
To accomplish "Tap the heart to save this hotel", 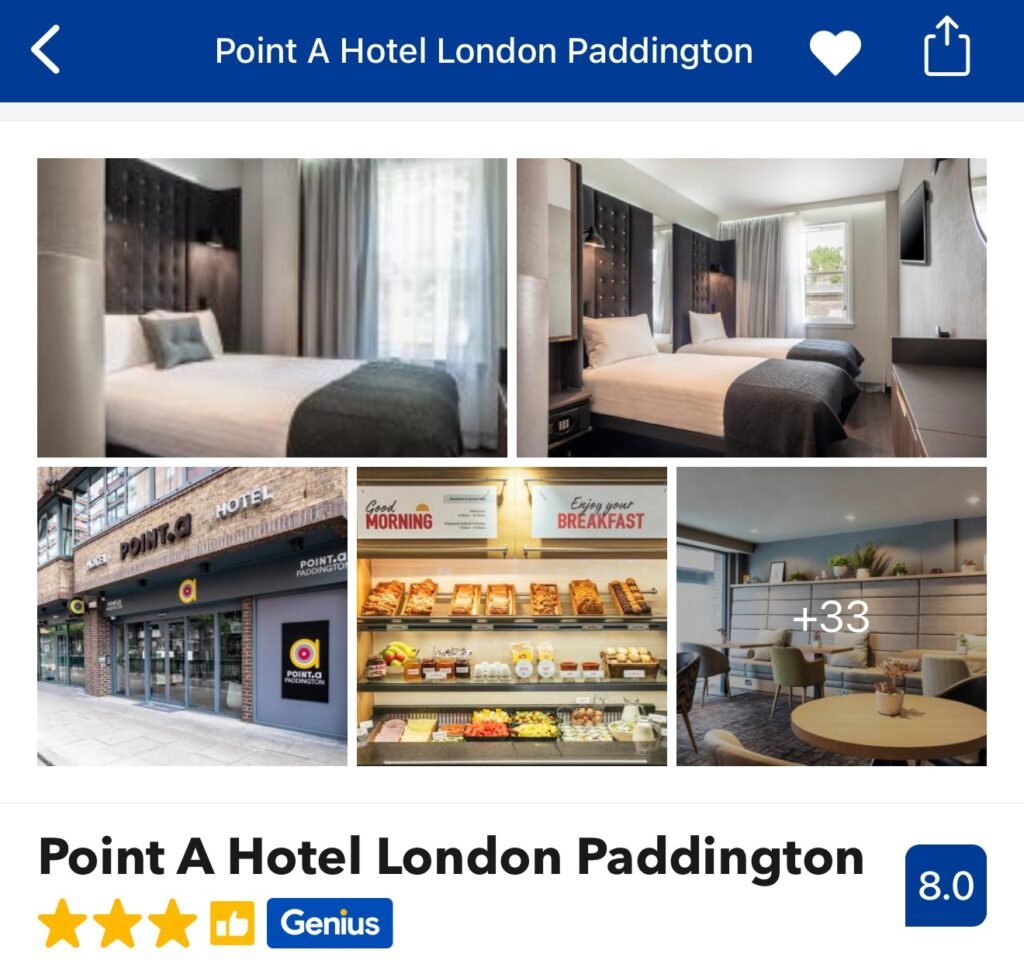I will [x=835, y=51].
